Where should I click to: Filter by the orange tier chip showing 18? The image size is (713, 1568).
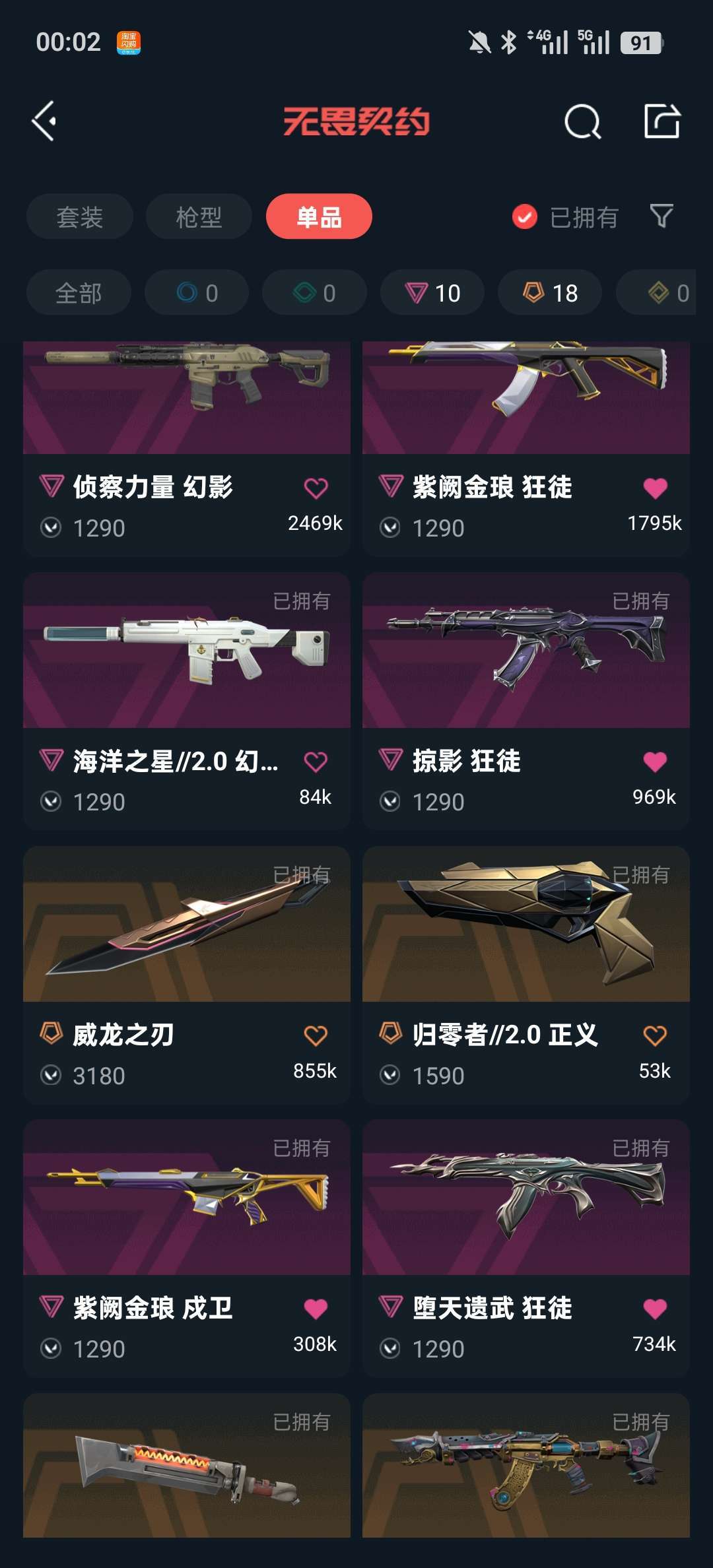click(x=550, y=292)
